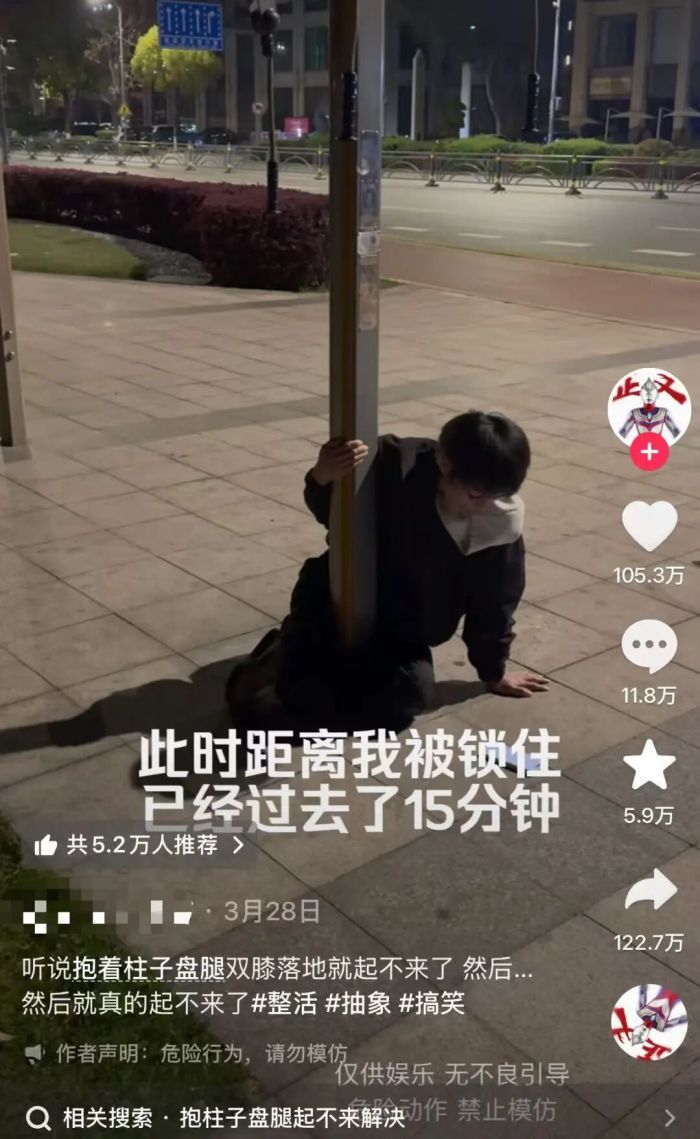The height and width of the screenshot is (1139, 700).
Task: Open the comments with 11.8万
Action: (x=649, y=646)
